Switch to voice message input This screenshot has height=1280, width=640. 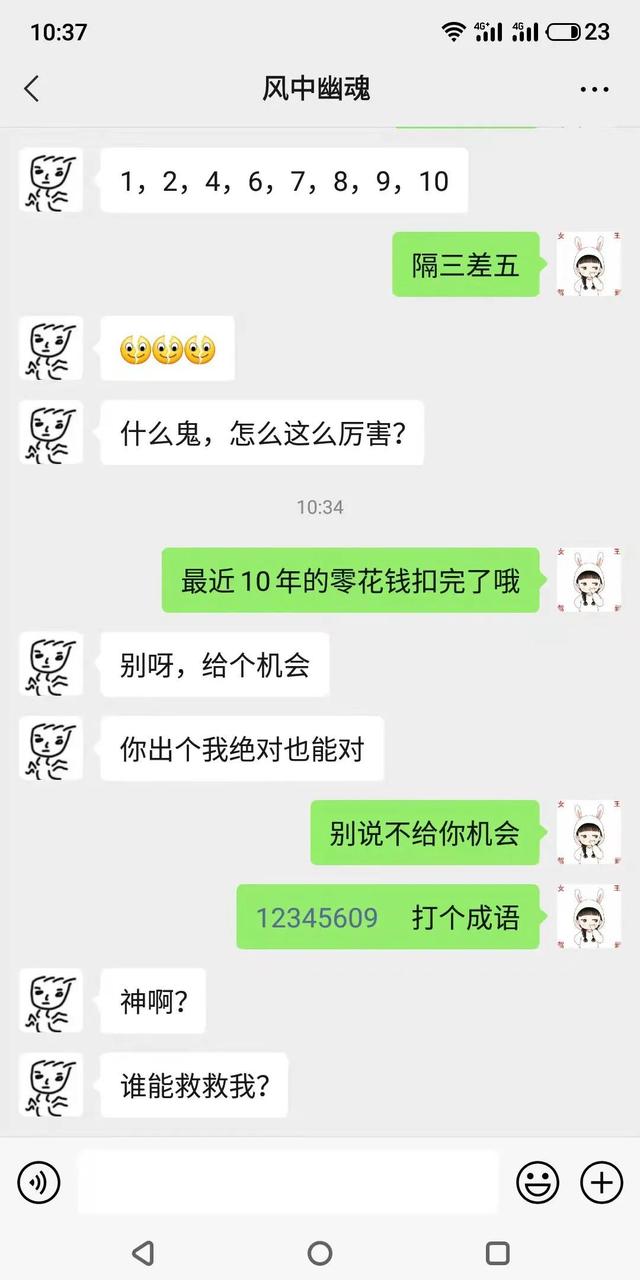[x=39, y=1183]
